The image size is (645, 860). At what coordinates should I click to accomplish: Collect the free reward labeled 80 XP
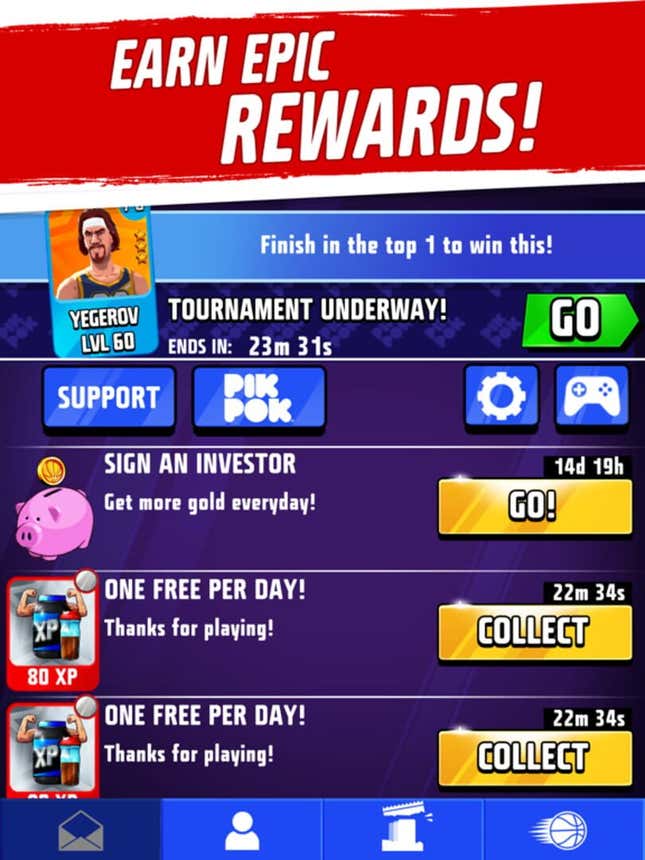pos(535,632)
